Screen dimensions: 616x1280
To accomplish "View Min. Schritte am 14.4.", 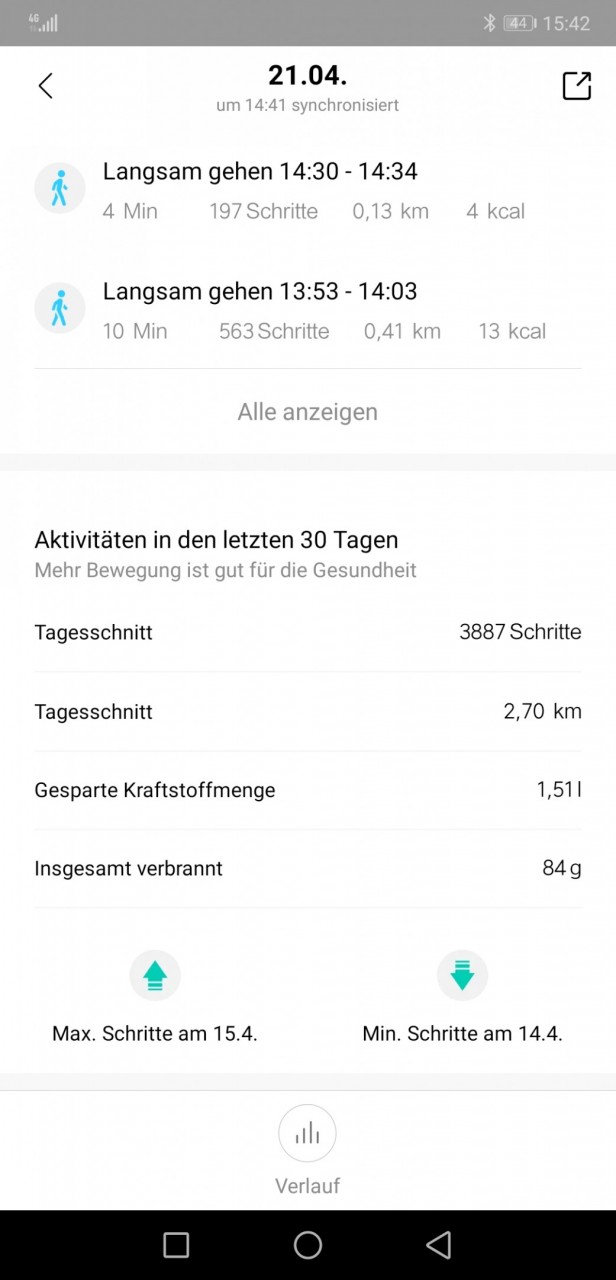I will pos(462,995).
